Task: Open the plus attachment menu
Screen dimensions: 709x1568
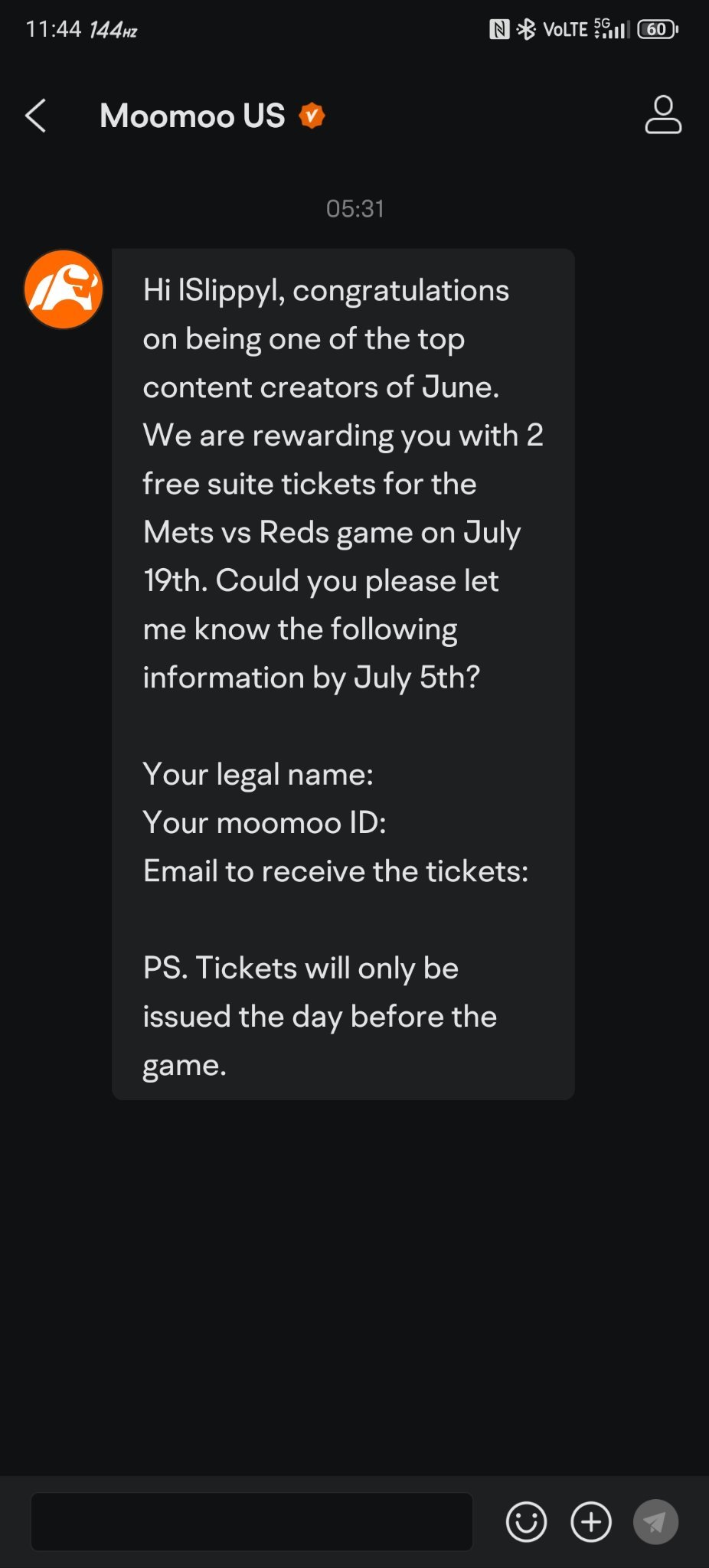Action: click(591, 1521)
